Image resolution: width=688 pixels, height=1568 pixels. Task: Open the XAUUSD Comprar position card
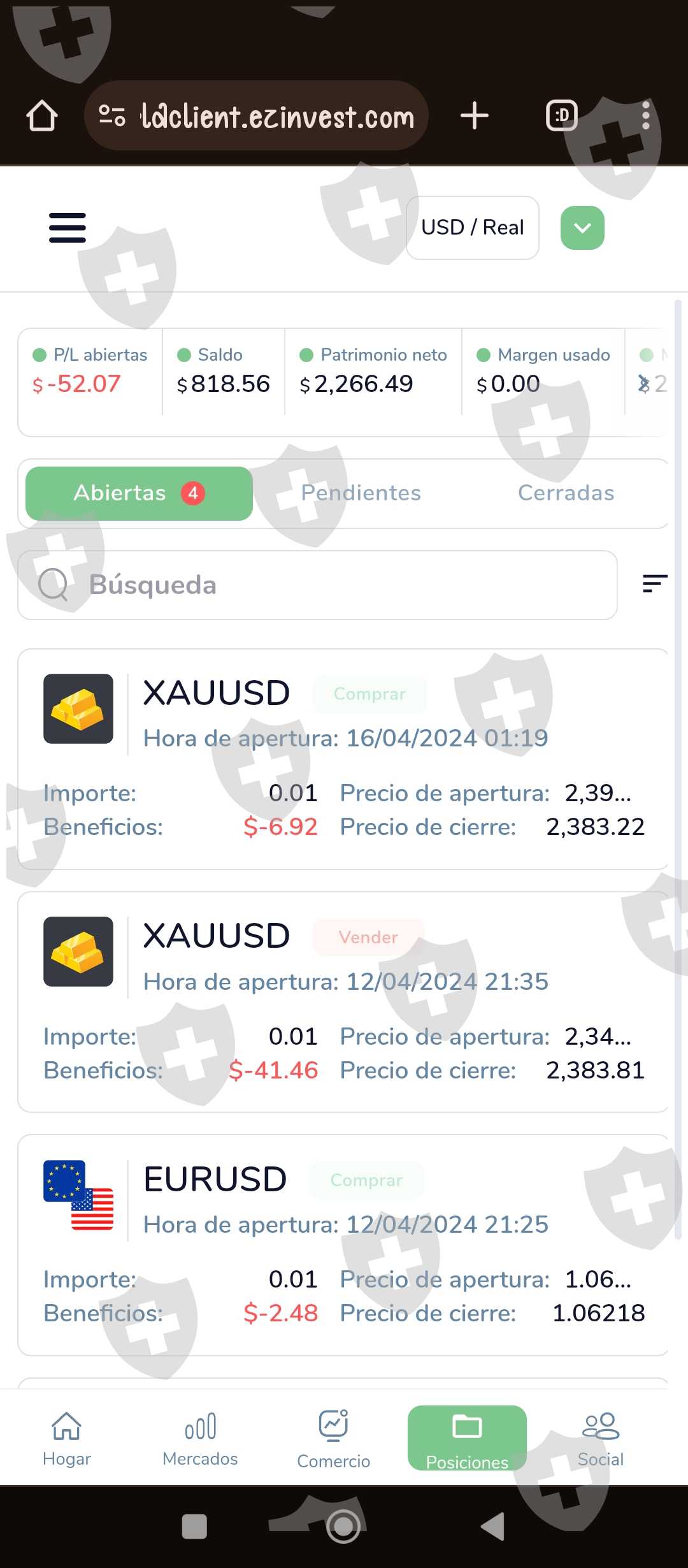343,759
